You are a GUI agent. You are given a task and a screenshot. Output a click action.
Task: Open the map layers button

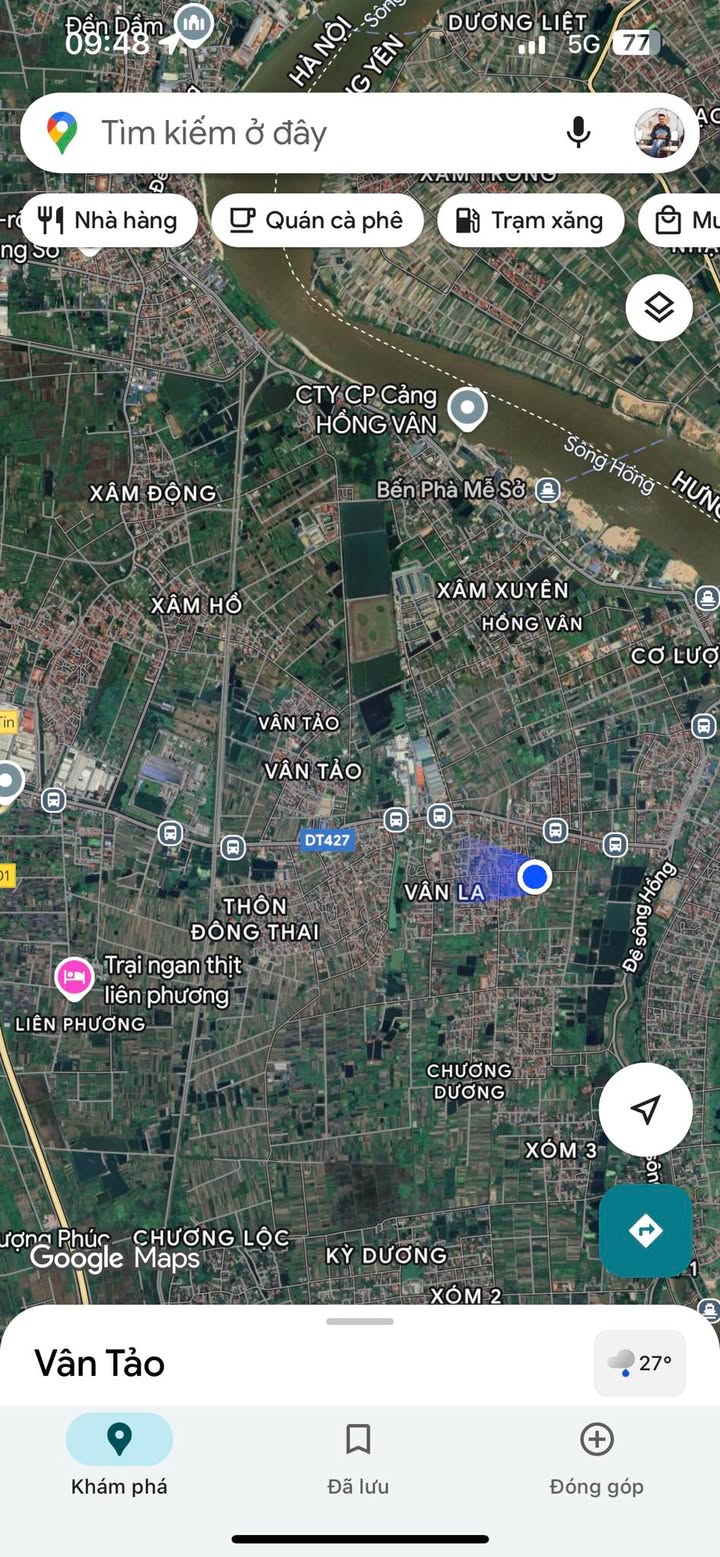click(x=659, y=308)
